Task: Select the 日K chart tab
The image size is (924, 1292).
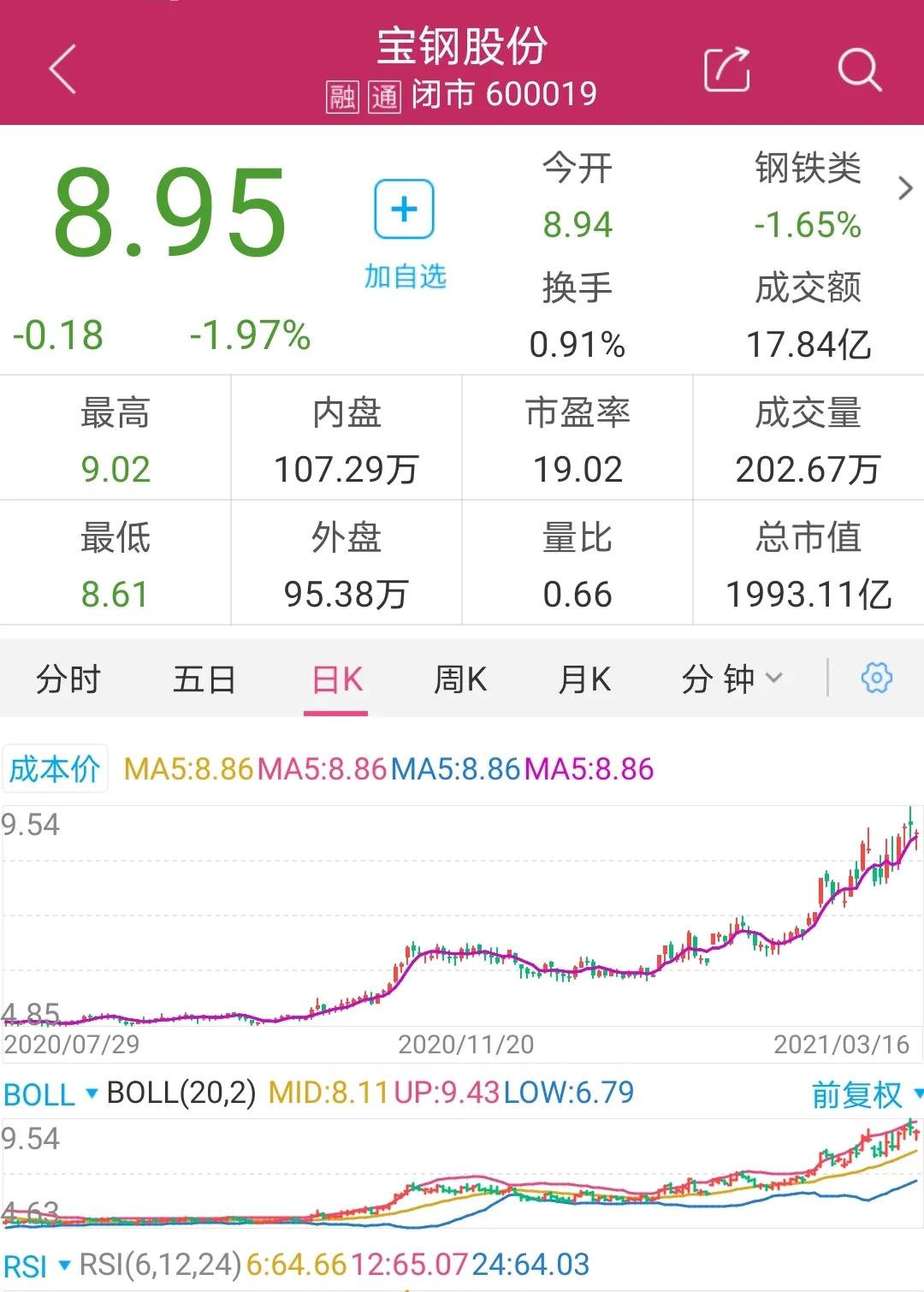Action: click(337, 679)
